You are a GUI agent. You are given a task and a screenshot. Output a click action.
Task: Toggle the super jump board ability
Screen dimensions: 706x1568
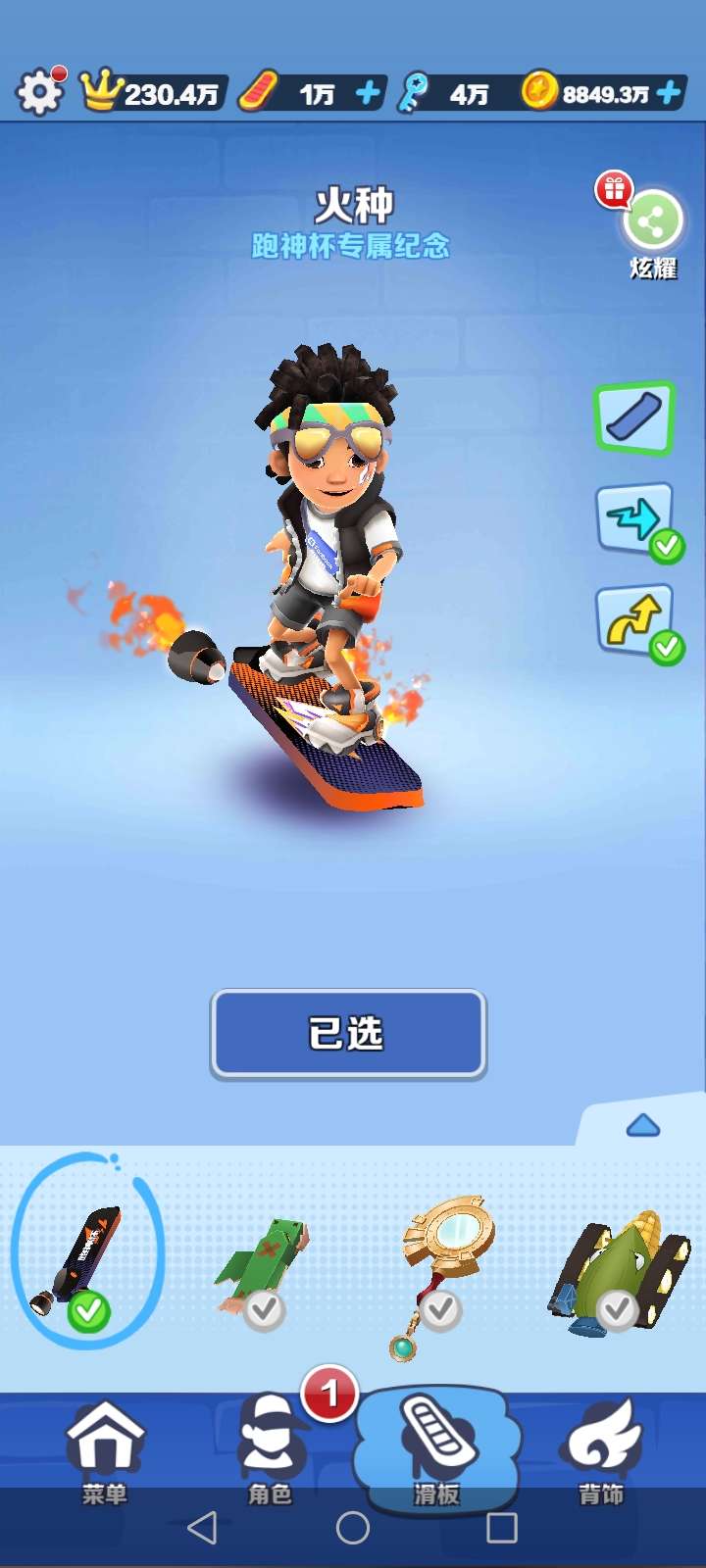(x=637, y=622)
